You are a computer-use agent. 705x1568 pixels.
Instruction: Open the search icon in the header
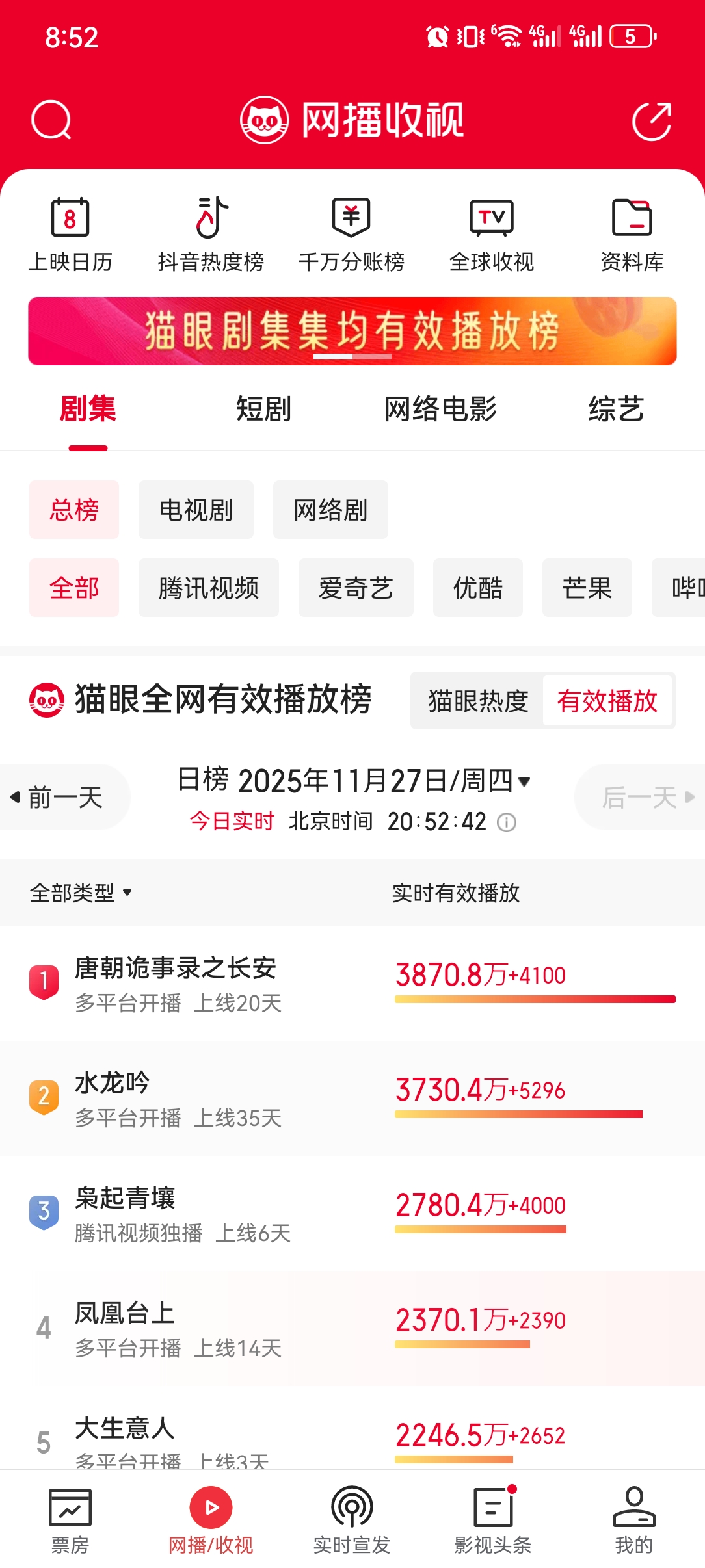pos(51,120)
